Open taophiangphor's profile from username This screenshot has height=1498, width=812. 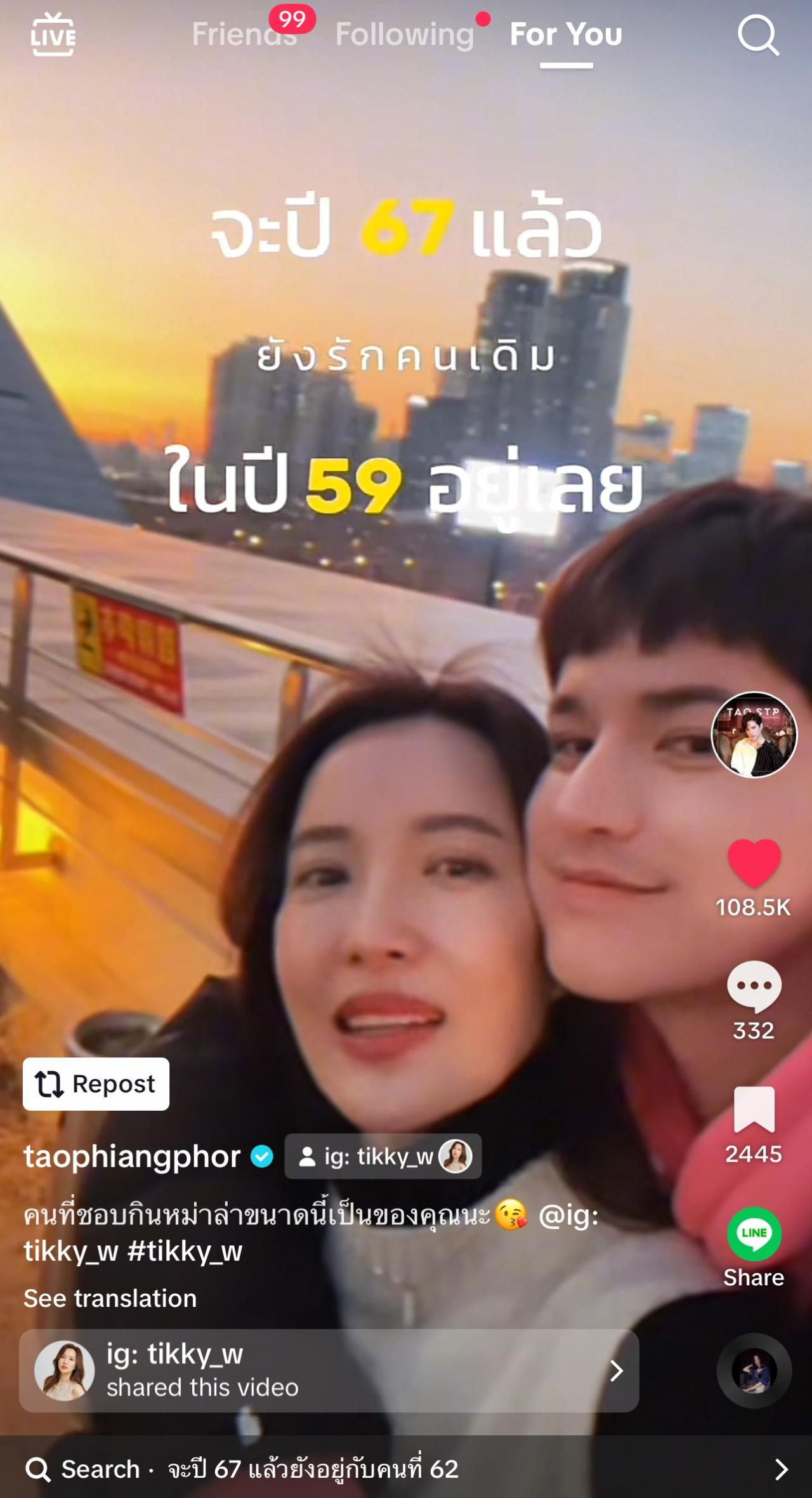click(x=132, y=1157)
